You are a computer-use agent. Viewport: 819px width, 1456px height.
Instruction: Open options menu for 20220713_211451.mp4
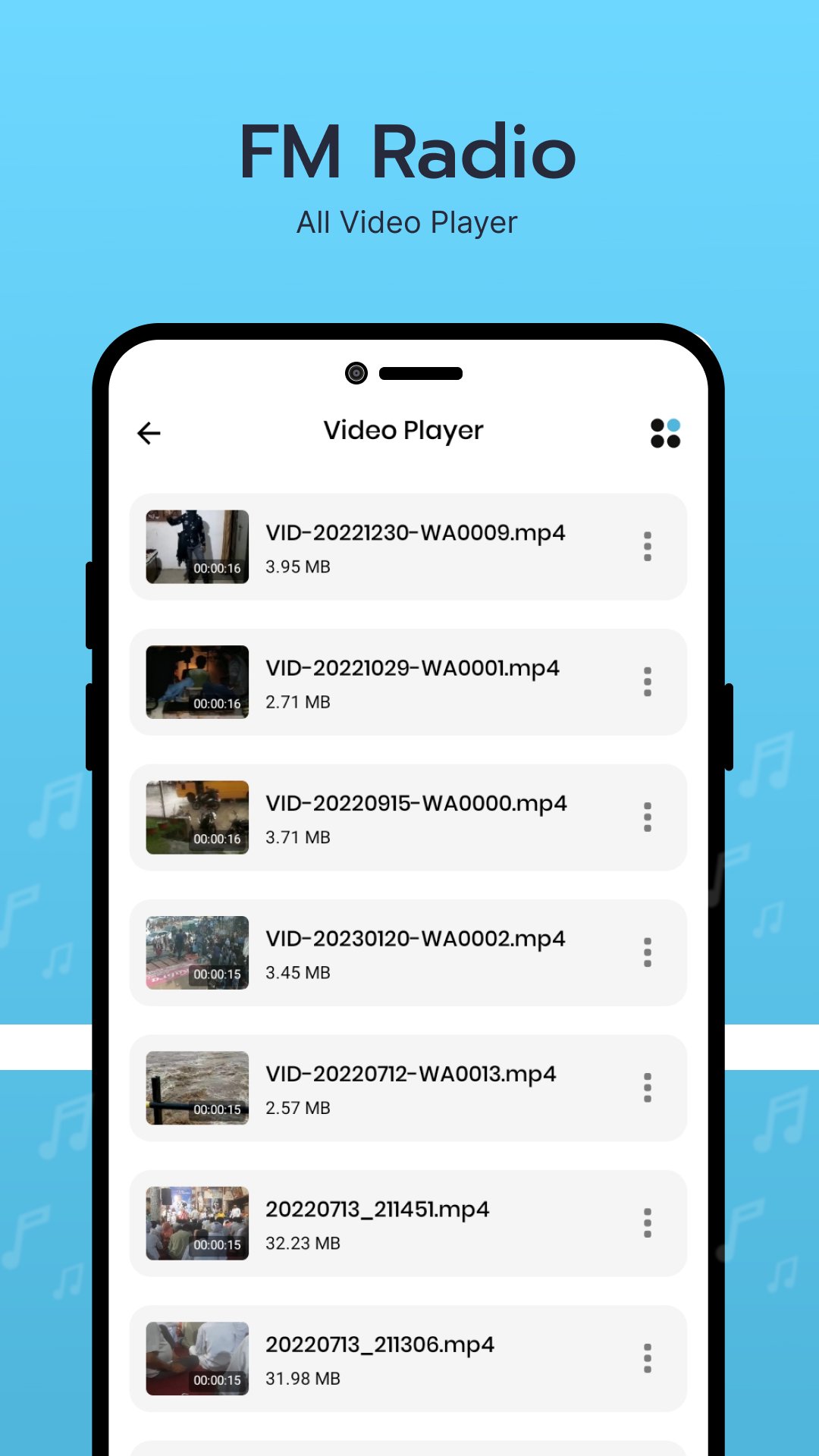coord(648,1224)
